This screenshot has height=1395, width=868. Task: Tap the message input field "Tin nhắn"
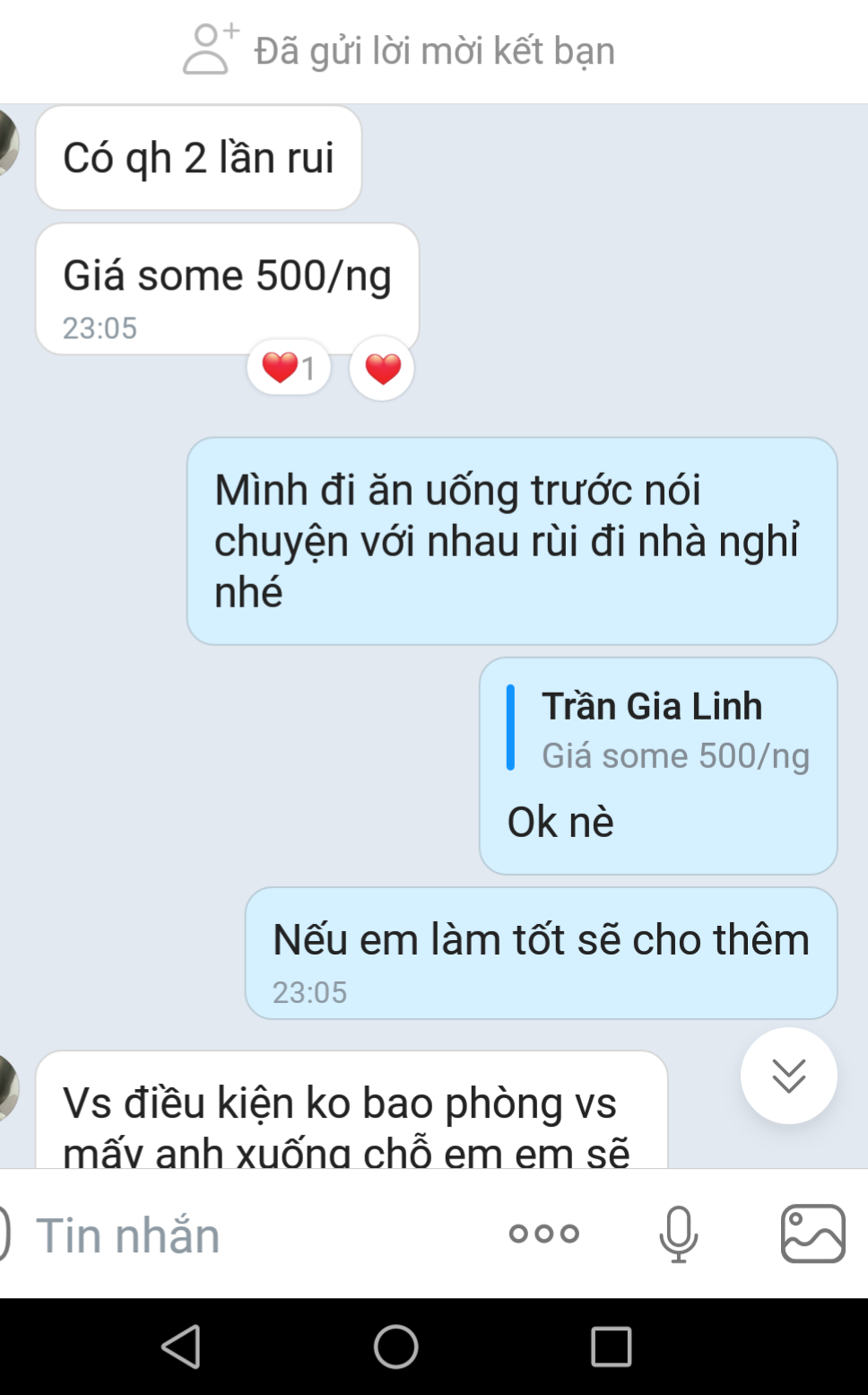[x=251, y=1234]
